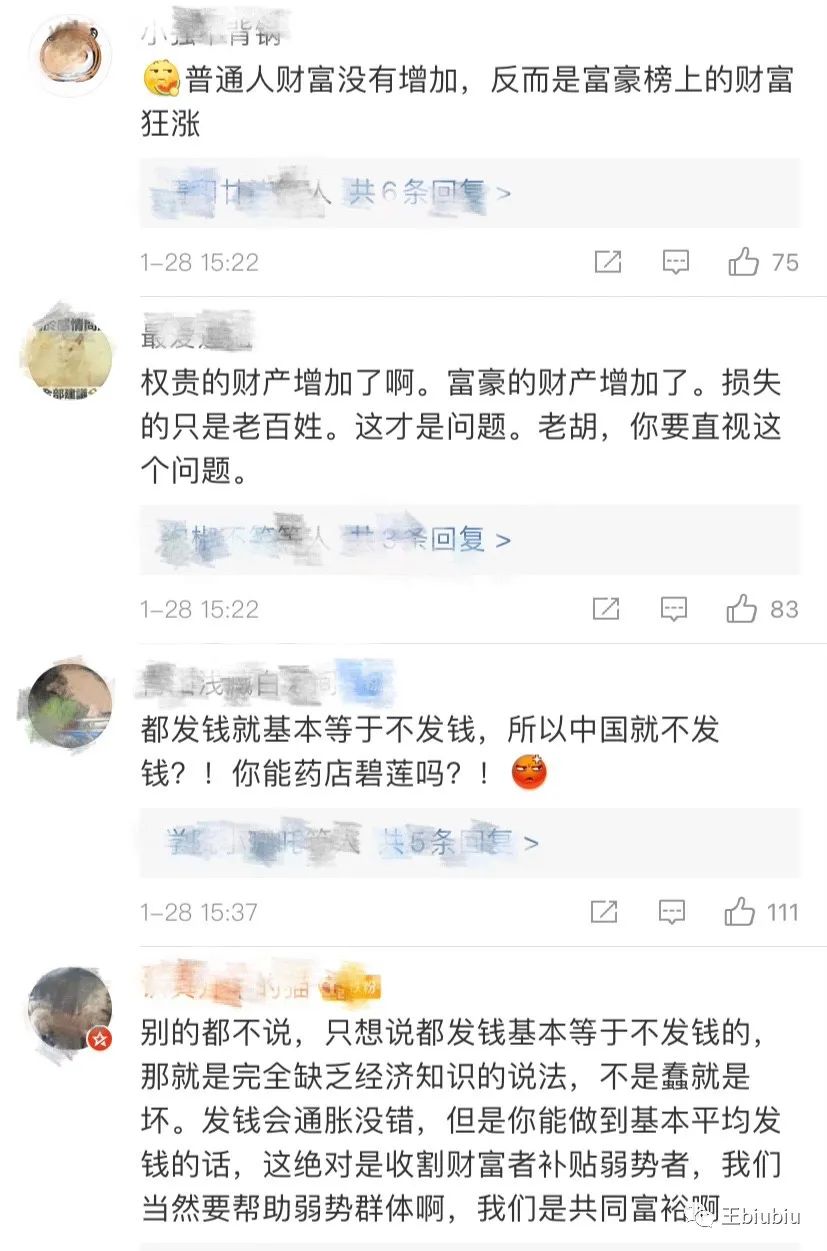The width and height of the screenshot is (827, 1251).
Task: View the profile of the 别的都不说 commenter
Action: point(68,1010)
